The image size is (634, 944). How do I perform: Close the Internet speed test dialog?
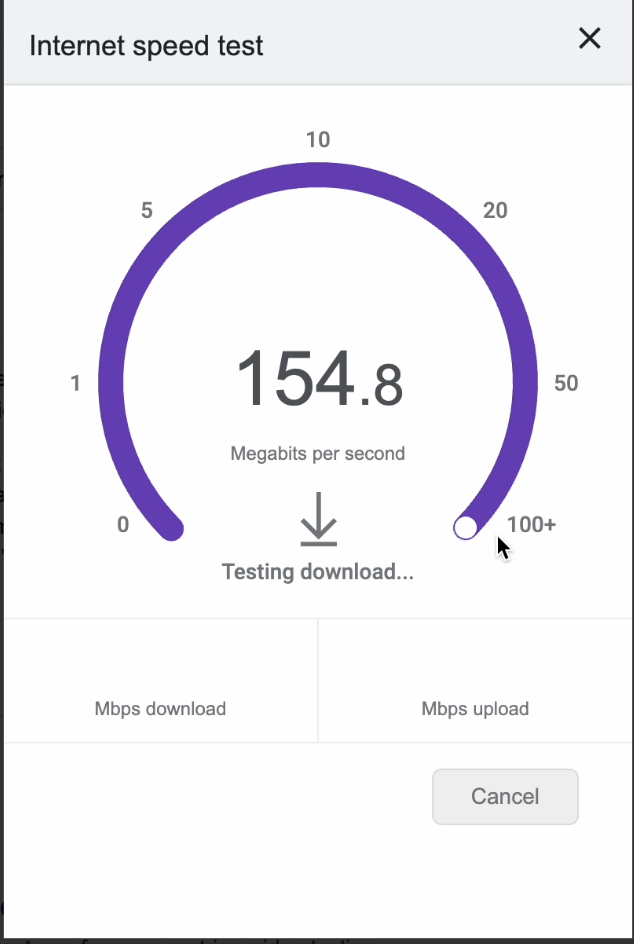pos(589,39)
